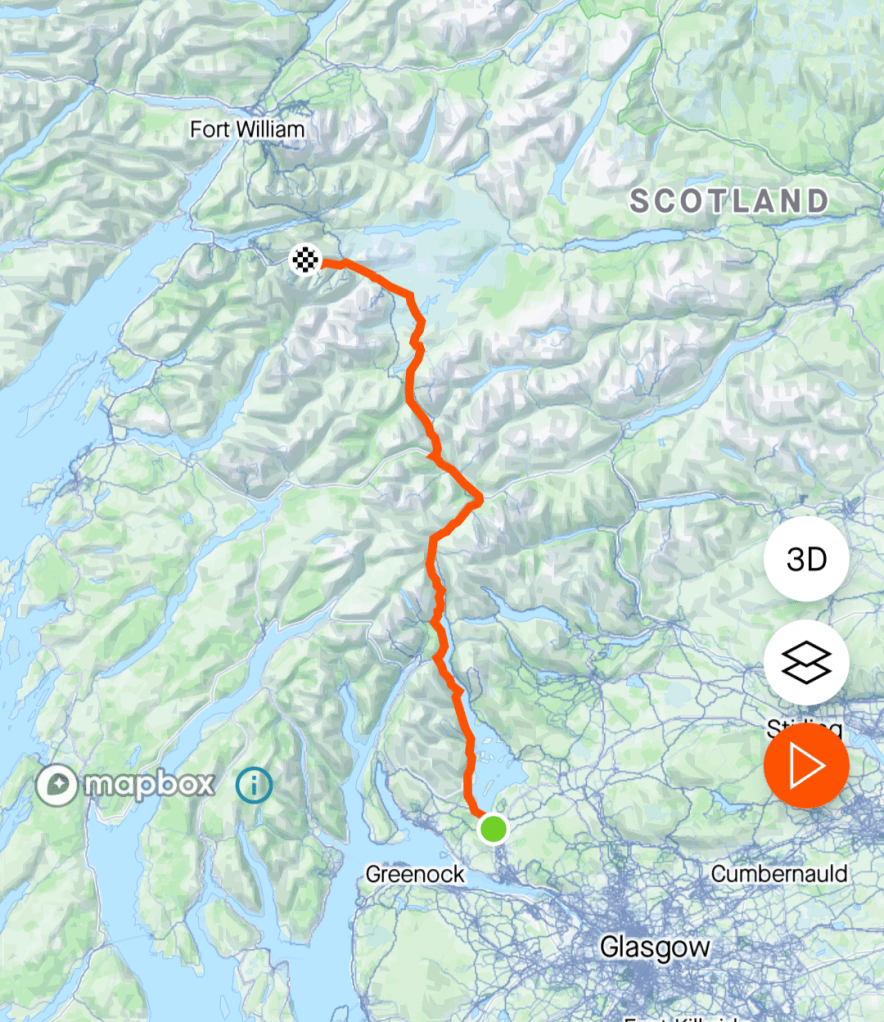Open the Mapbox info attribution icon
Image resolution: width=884 pixels, height=1022 pixels.
click(x=254, y=785)
